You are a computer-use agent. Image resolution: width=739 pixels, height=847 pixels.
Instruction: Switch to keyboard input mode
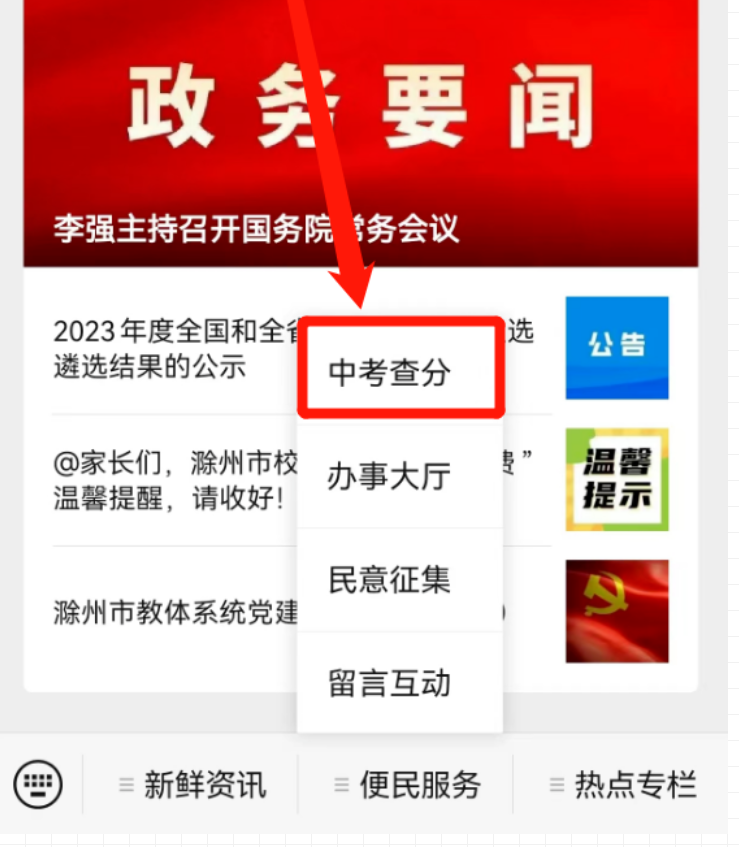(x=38, y=784)
